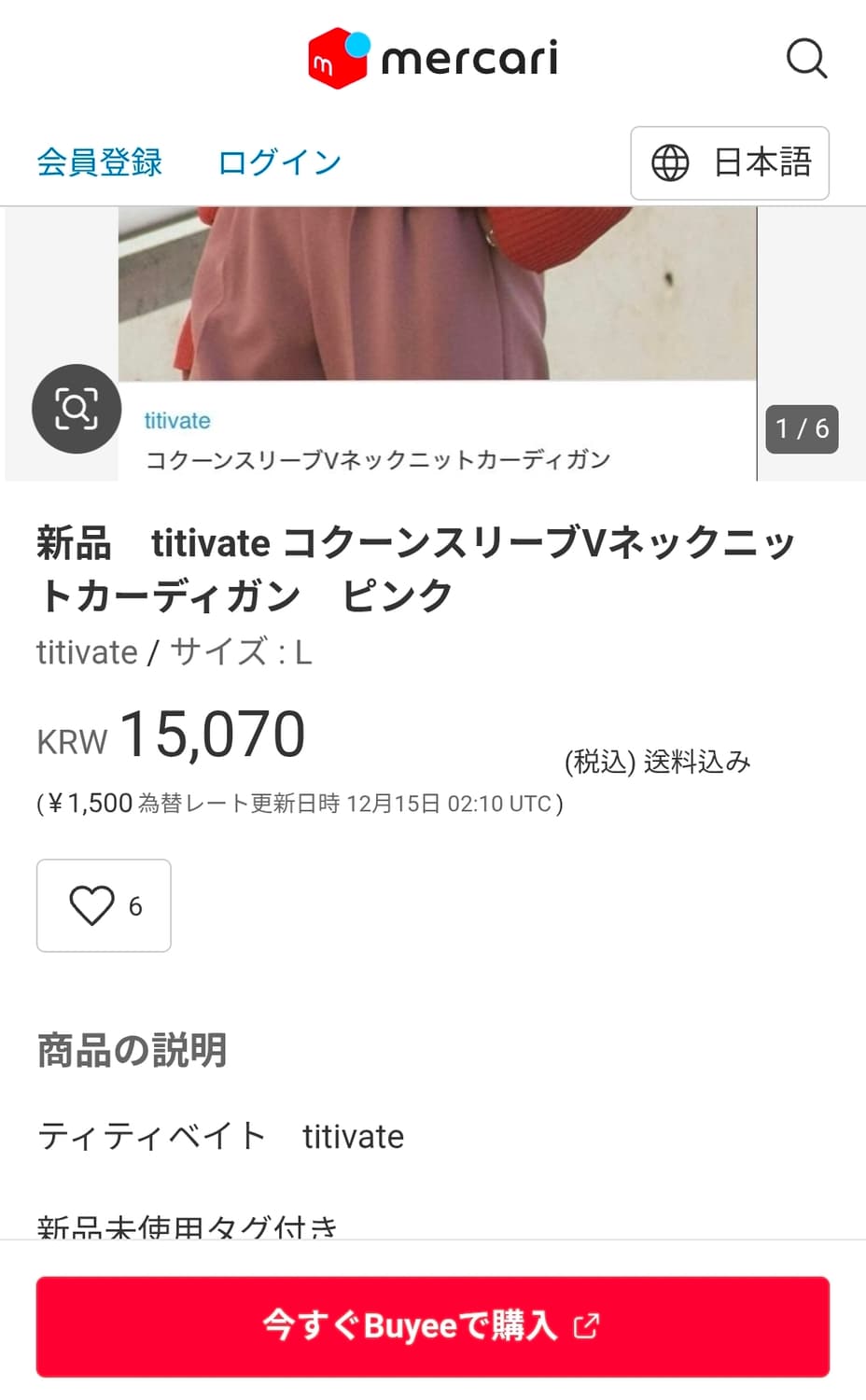Toggle the favorite heart on this listing
Image resolution: width=866 pixels, height=1400 pixels.
pos(91,904)
